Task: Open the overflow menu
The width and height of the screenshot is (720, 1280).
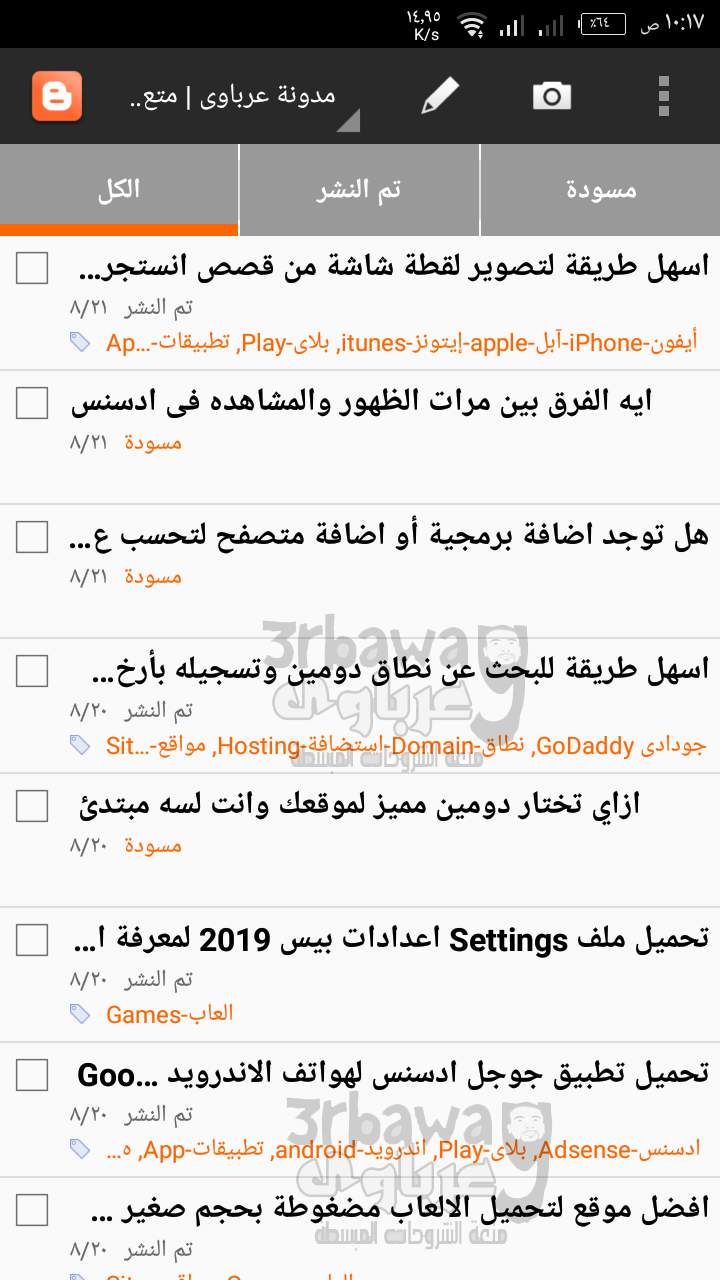Action: coord(663,96)
